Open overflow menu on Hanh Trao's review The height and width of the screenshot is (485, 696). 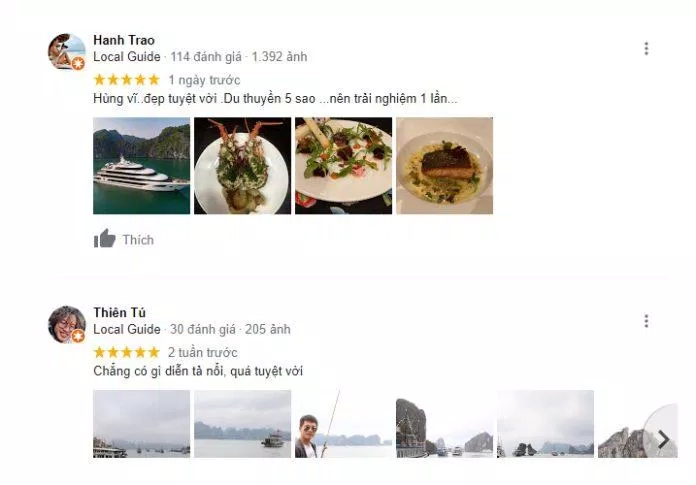pos(646,48)
